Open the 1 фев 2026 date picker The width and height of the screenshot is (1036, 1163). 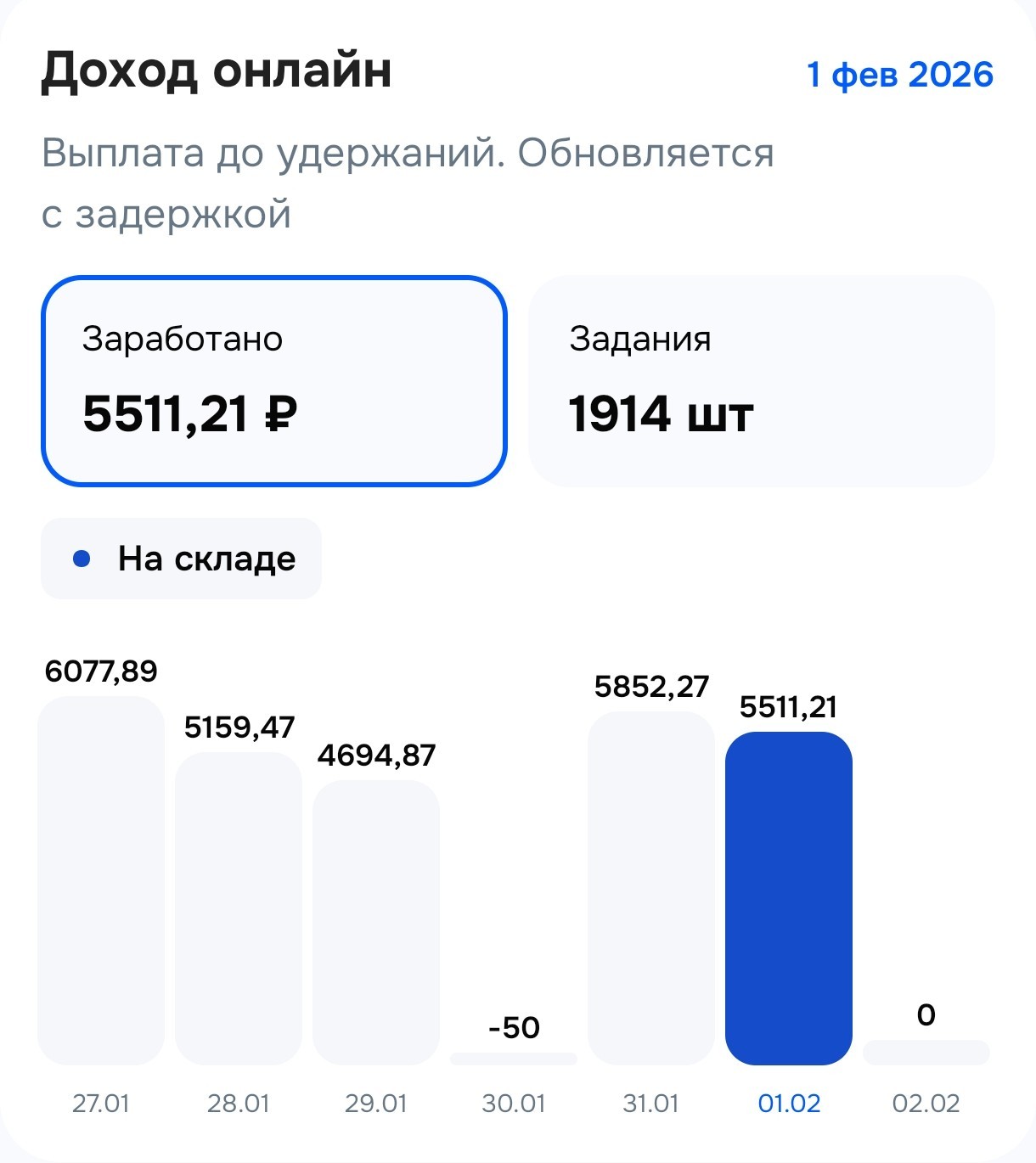coord(899,75)
